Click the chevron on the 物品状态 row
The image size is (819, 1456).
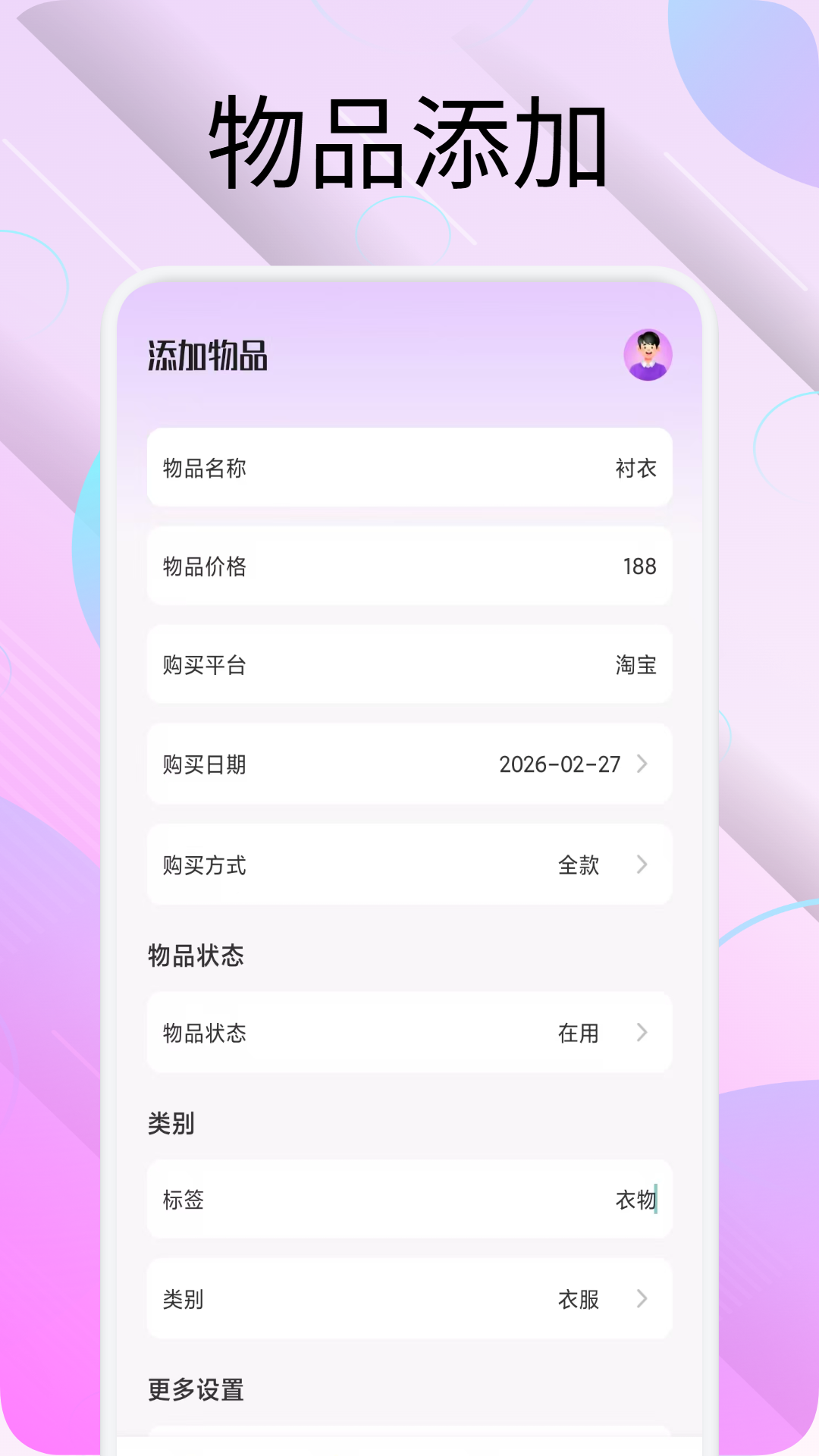click(643, 1033)
